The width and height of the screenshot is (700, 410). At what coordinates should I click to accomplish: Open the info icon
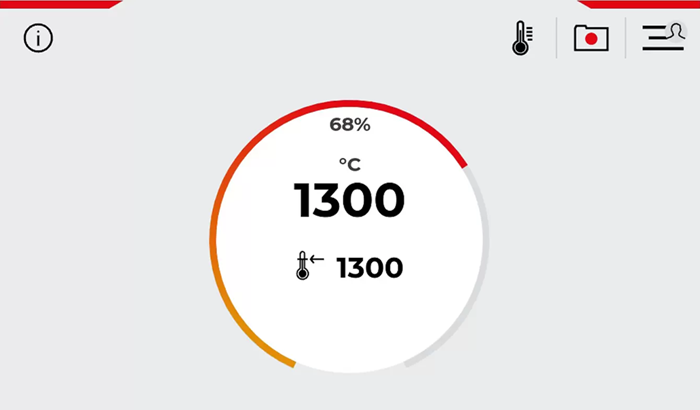point(38,39)
